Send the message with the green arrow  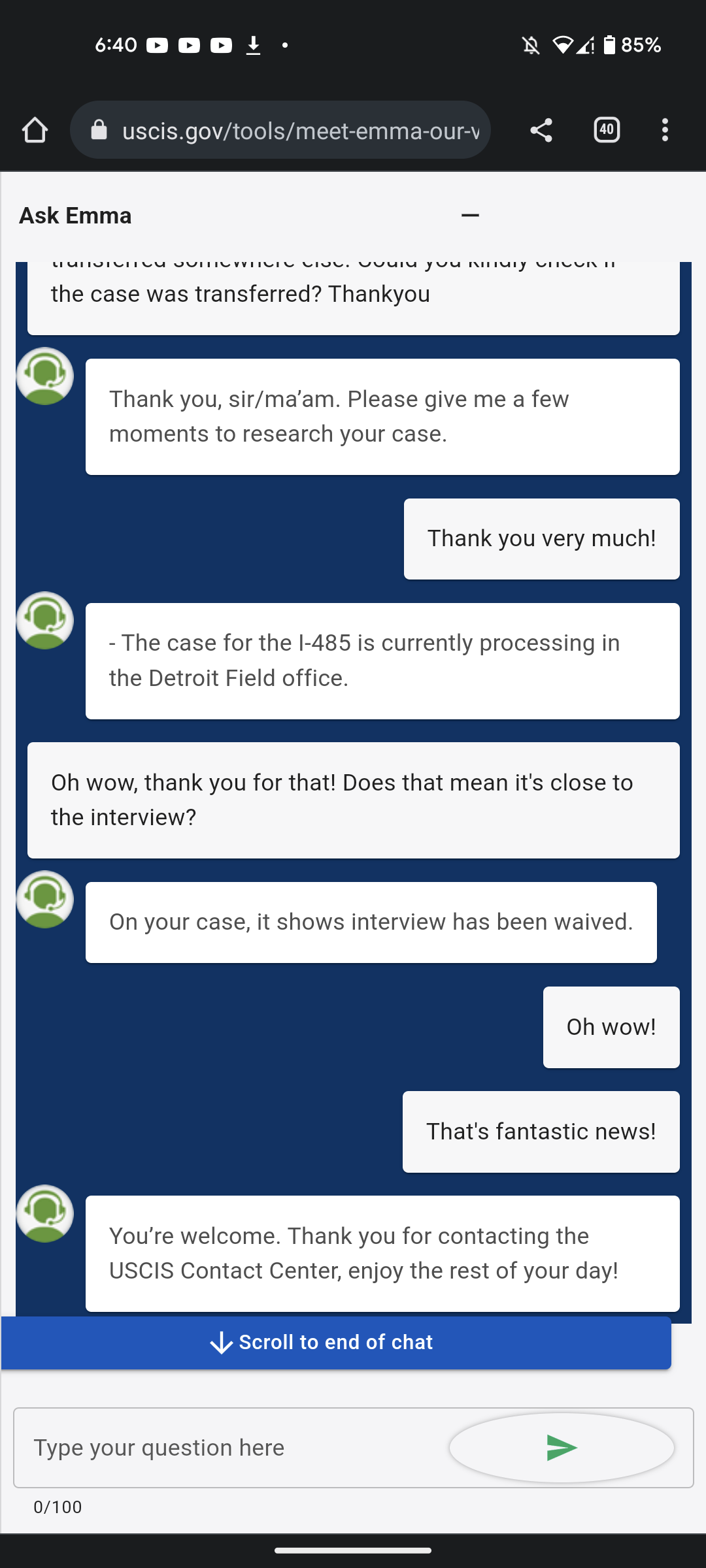562,1448
